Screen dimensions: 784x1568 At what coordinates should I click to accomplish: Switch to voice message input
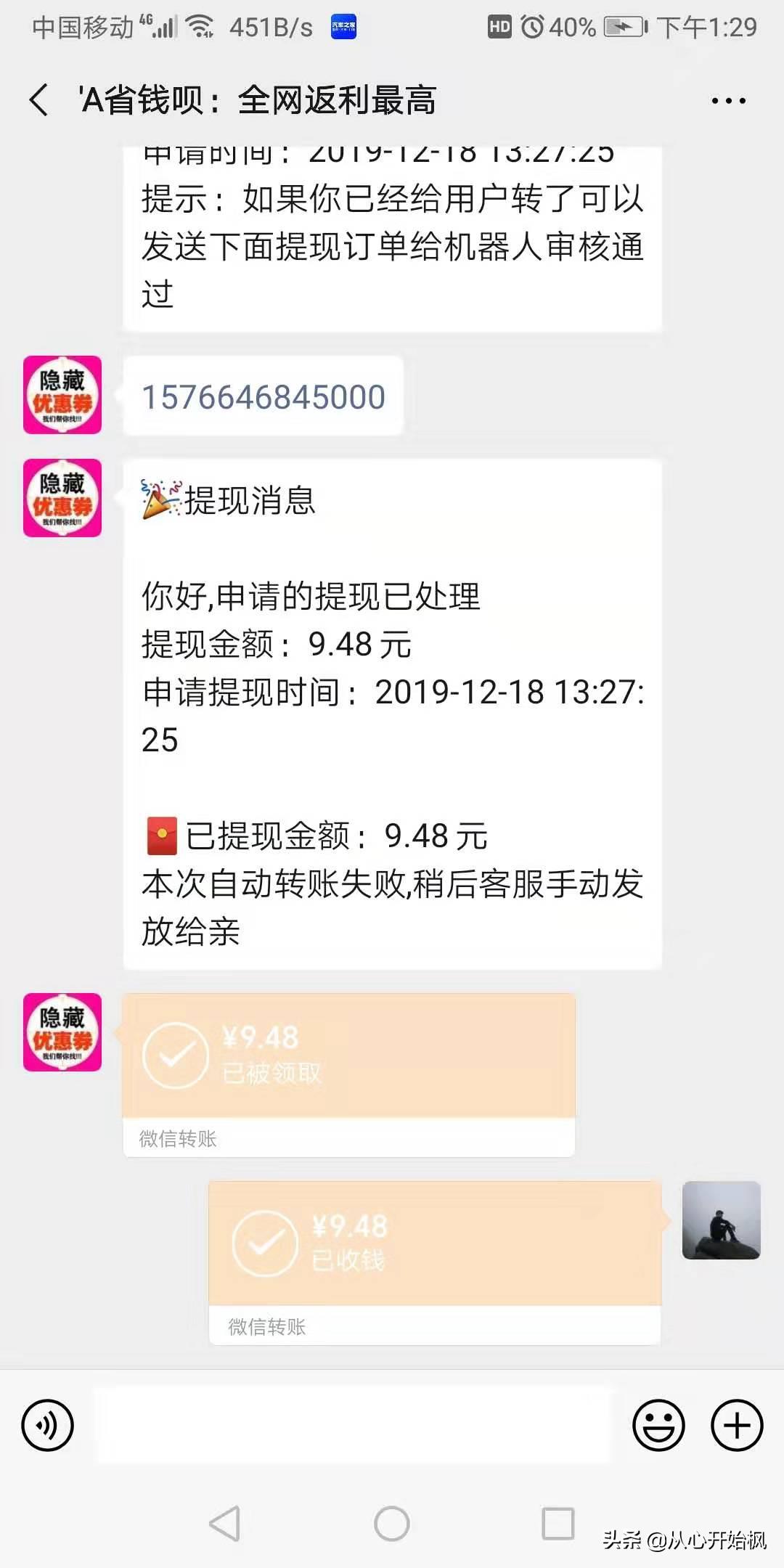tap(48, 1426)
